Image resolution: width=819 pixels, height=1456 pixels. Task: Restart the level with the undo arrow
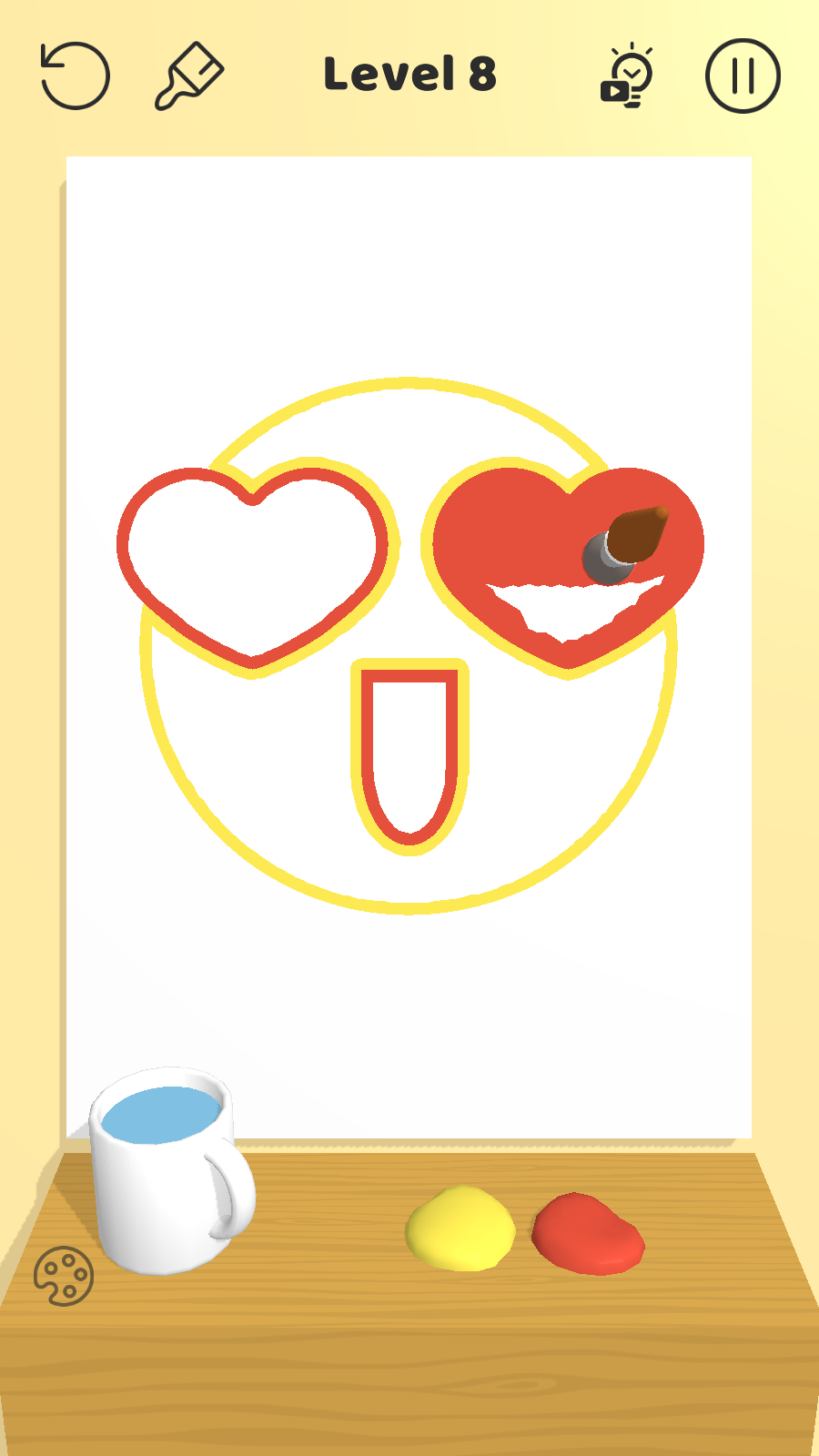tap(75, 76)
